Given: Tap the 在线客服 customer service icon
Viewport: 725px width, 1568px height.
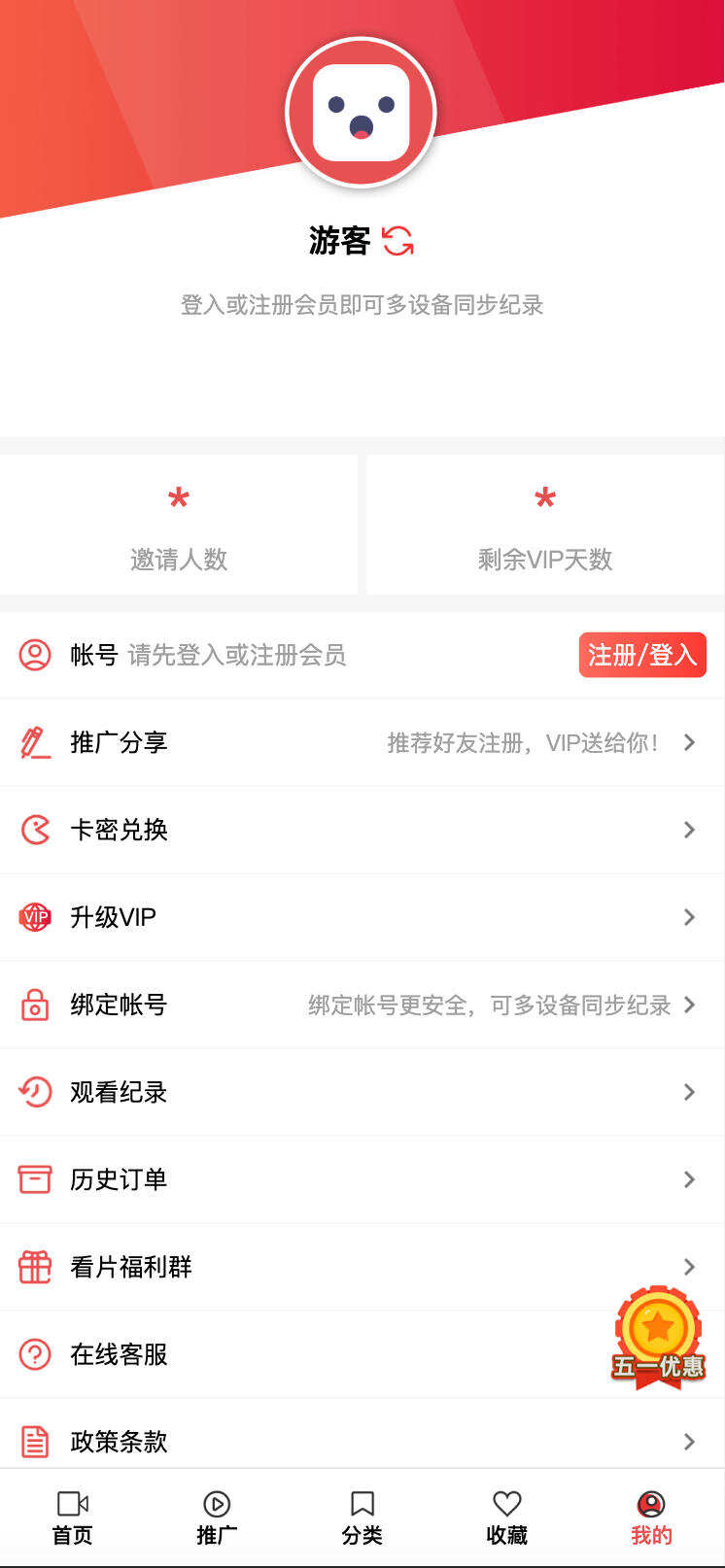Looking at the screenshot, I should pos(35,1354).
